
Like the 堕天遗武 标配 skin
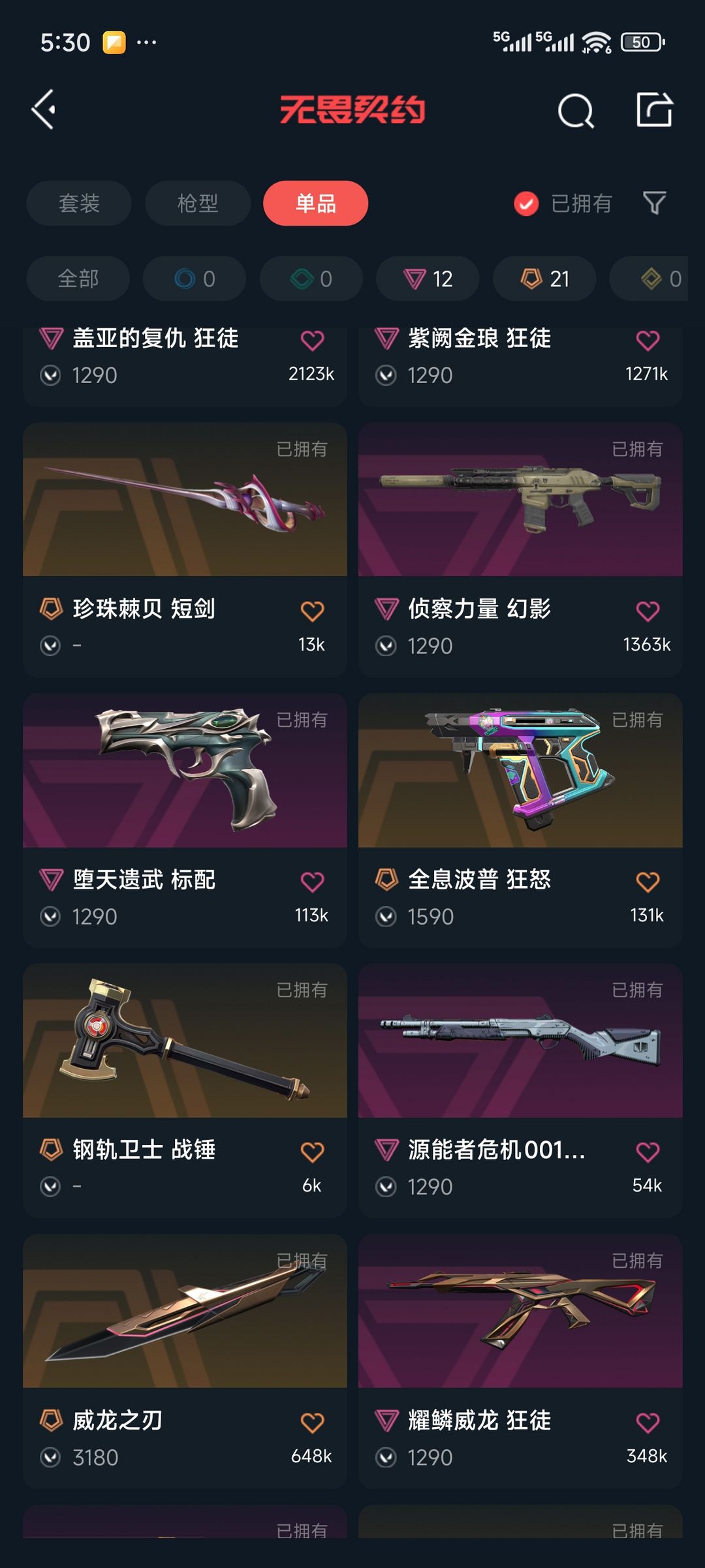click(x=312, y=882)
